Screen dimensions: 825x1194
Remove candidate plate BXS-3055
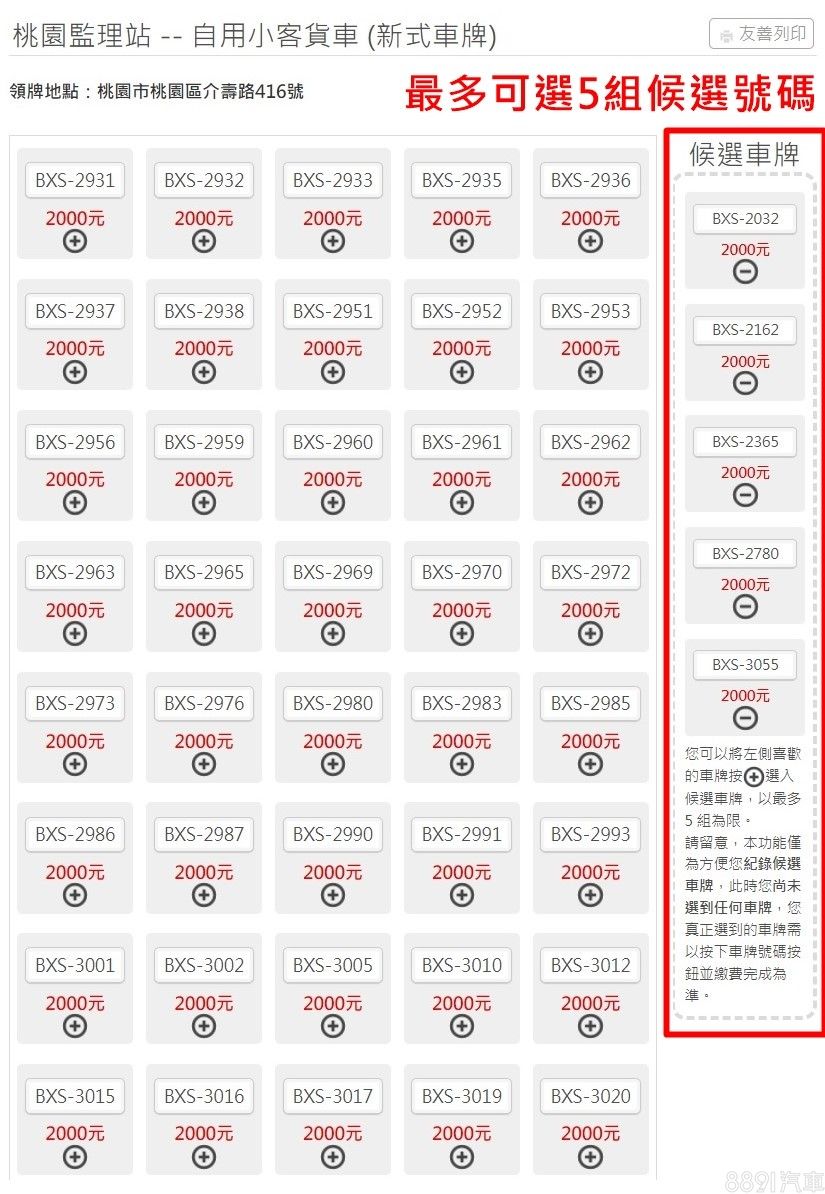(745, 717)
